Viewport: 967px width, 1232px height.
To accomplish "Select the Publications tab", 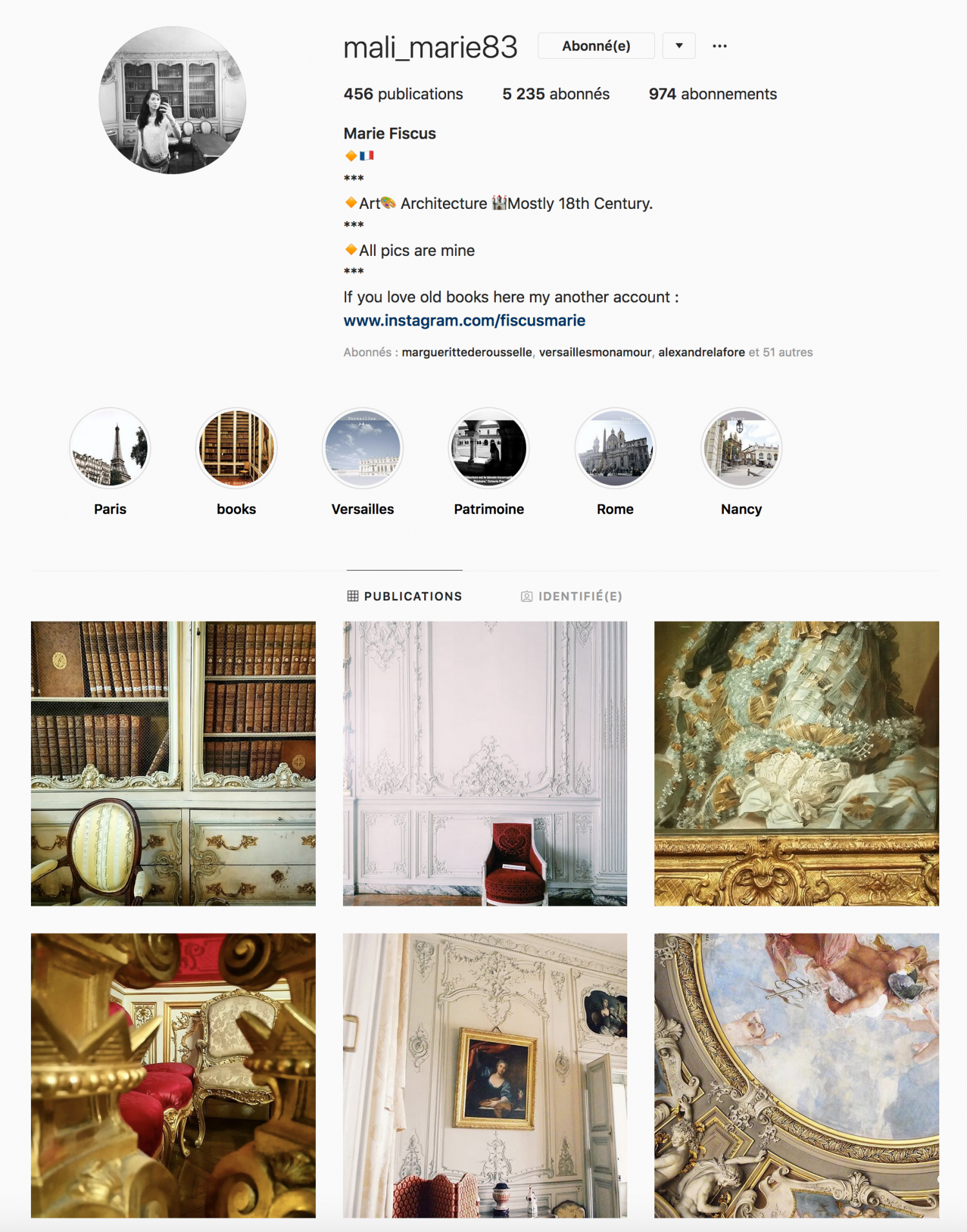I will click(405, 596).
